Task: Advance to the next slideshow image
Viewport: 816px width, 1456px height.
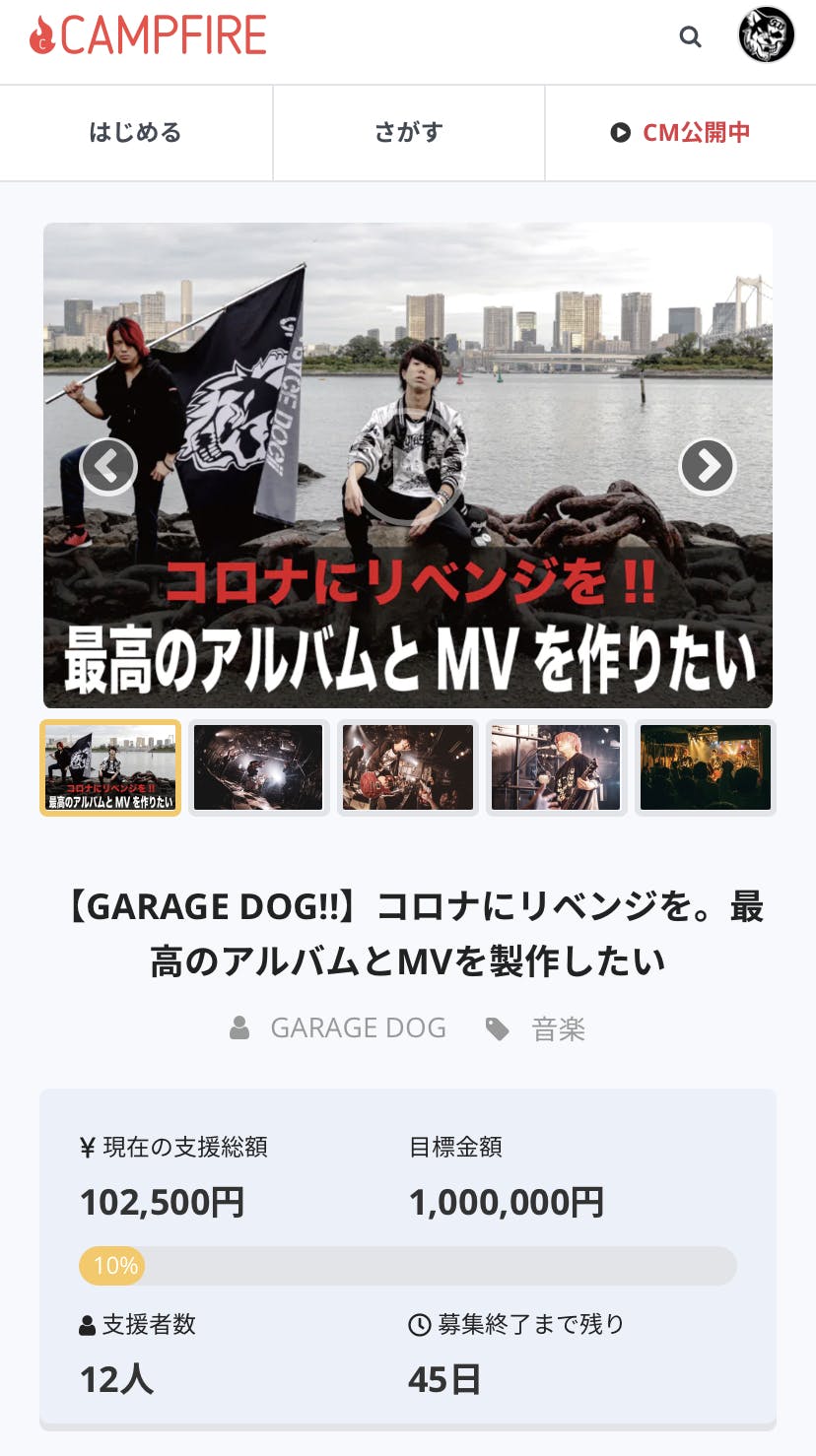Action: tap(707, 466)
